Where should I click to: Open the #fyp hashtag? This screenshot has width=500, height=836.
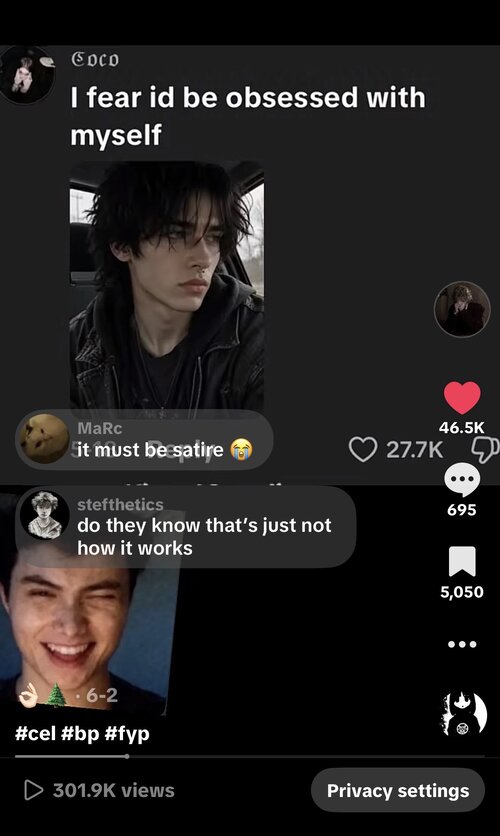point(127,734)
